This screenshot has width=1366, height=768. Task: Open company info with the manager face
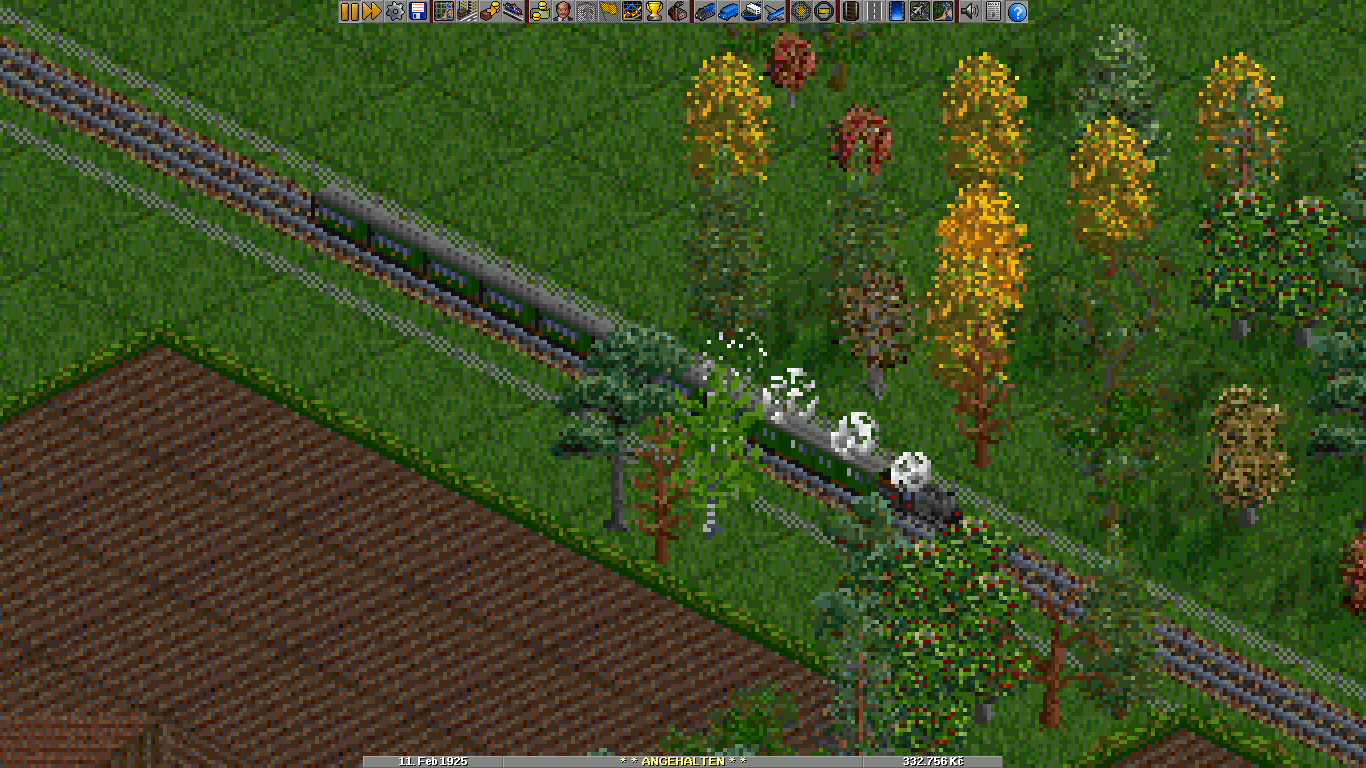click(x=562, y=12)
